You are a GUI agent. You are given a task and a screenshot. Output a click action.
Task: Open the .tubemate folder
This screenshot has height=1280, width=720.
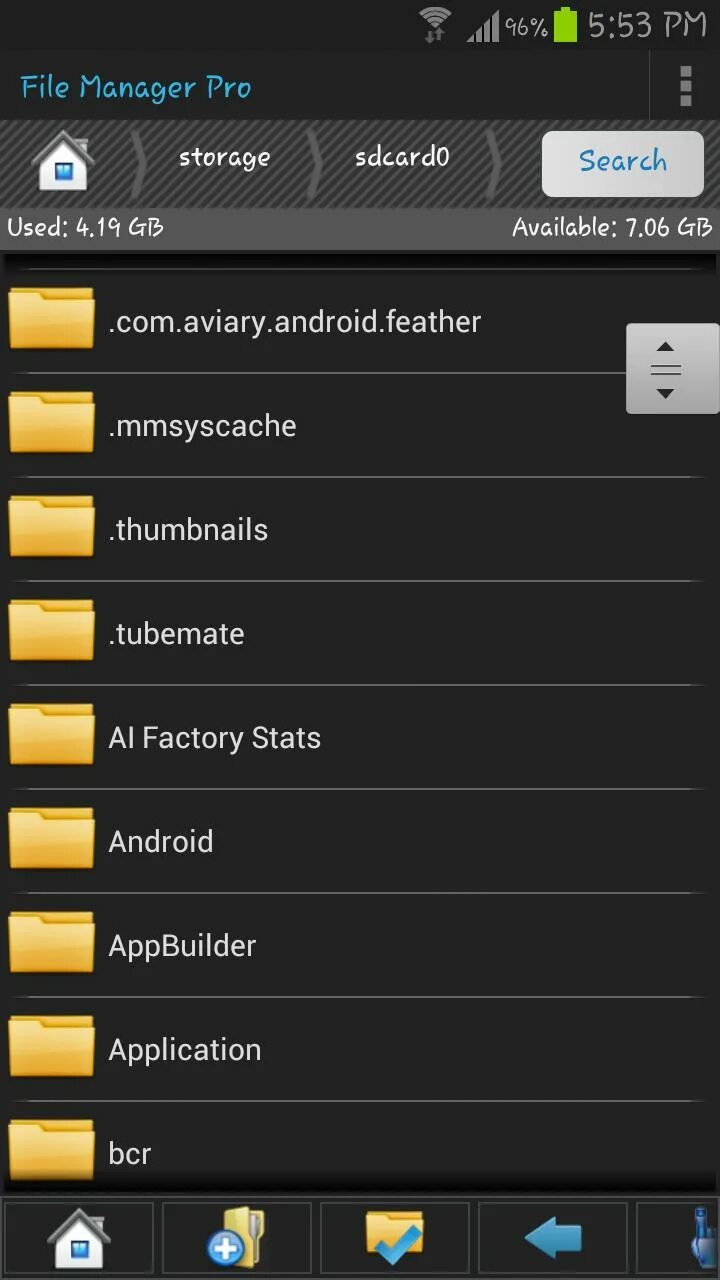pyautogui.click(x=360, y=633)
